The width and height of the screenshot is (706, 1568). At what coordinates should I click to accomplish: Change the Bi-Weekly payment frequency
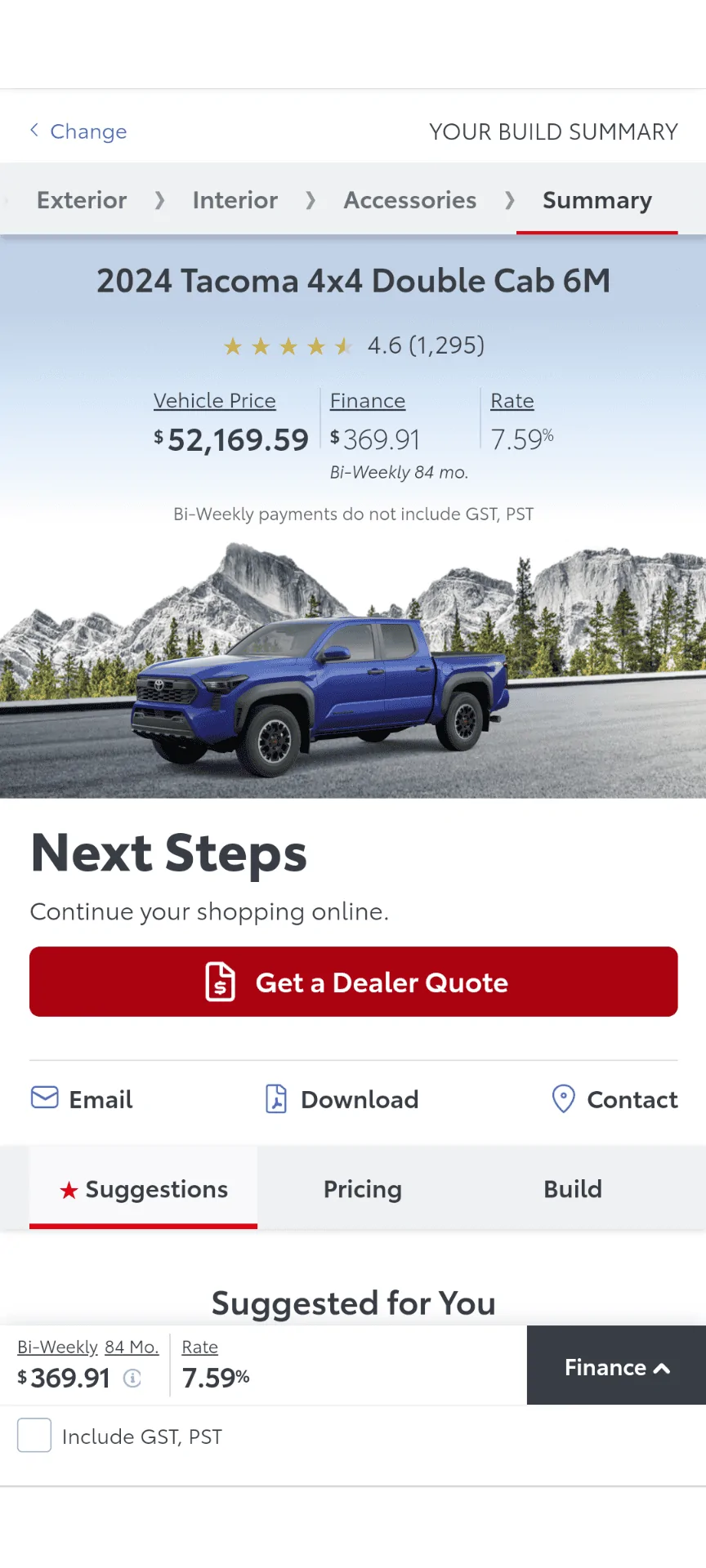pyautogui.click(x=57, y=1347)
